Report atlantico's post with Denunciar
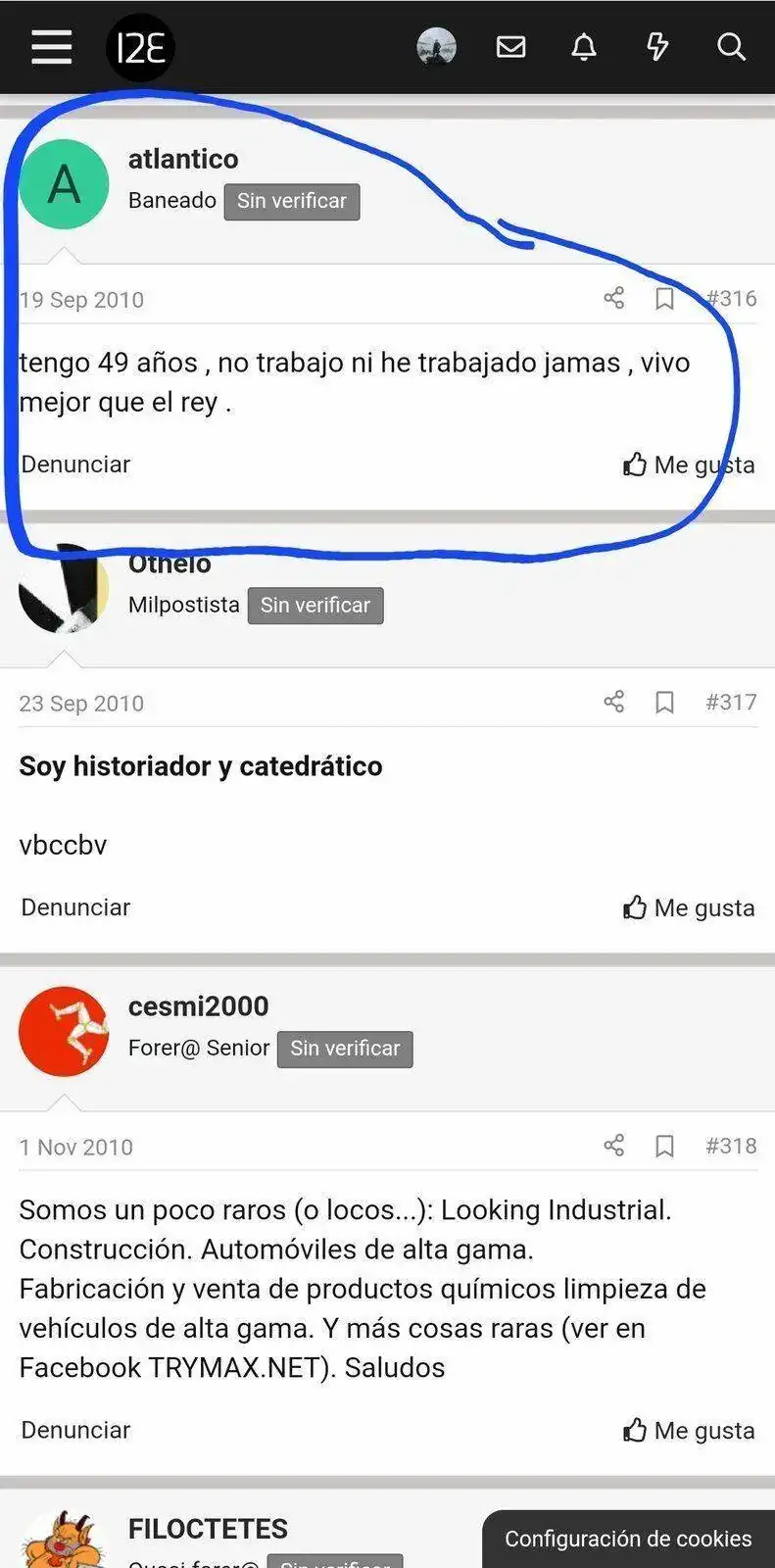 (x=75, y=465)
